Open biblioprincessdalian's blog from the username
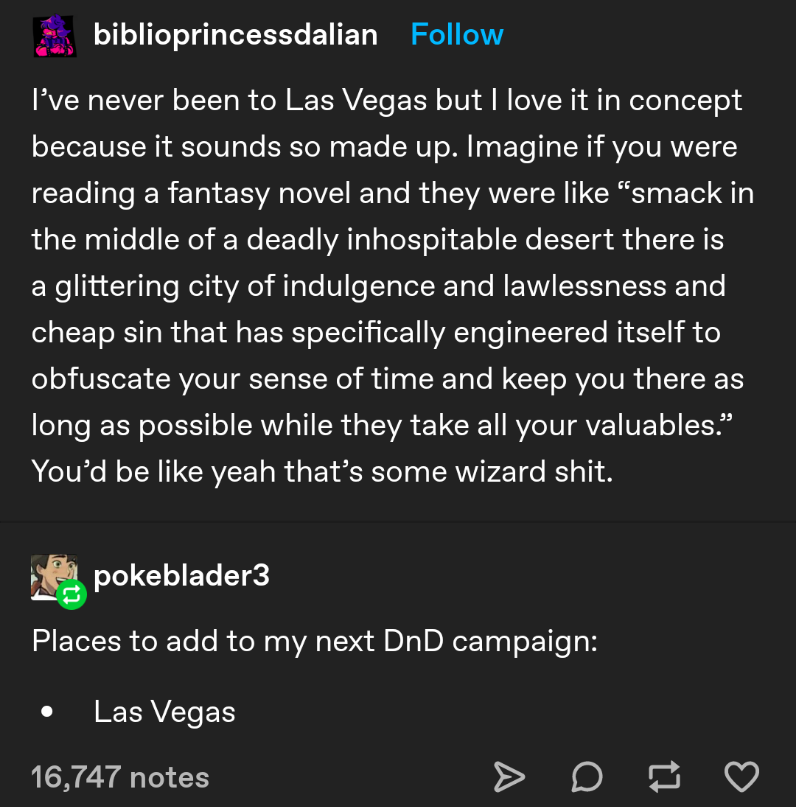 235,35
